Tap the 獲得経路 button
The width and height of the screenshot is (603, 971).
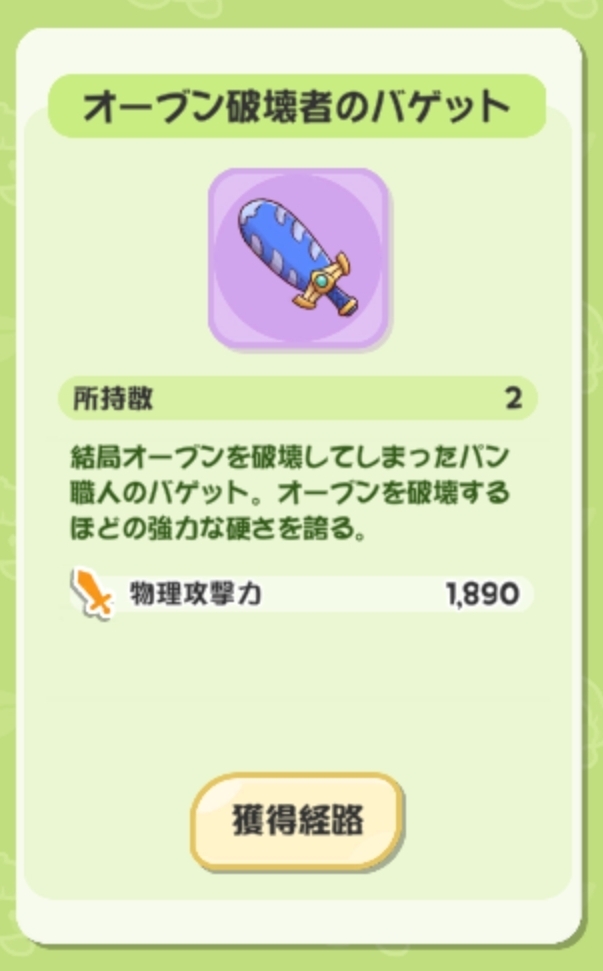click(297, 820)
